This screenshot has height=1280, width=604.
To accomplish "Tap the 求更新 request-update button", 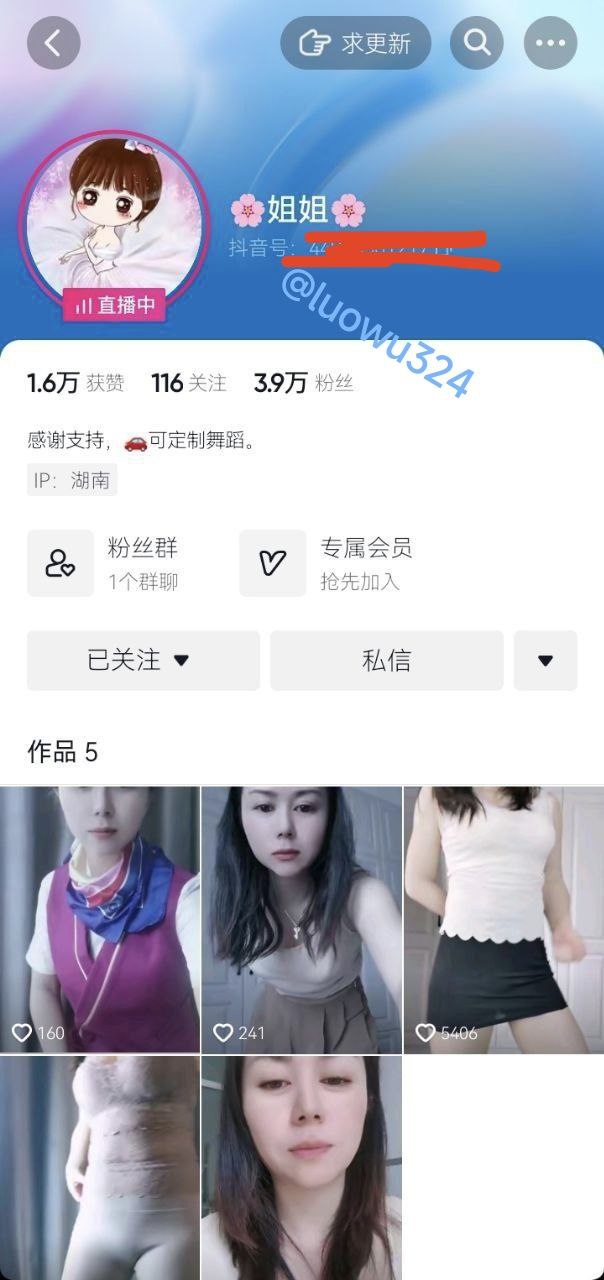I will pyautogui.click(x=355, y=43).
